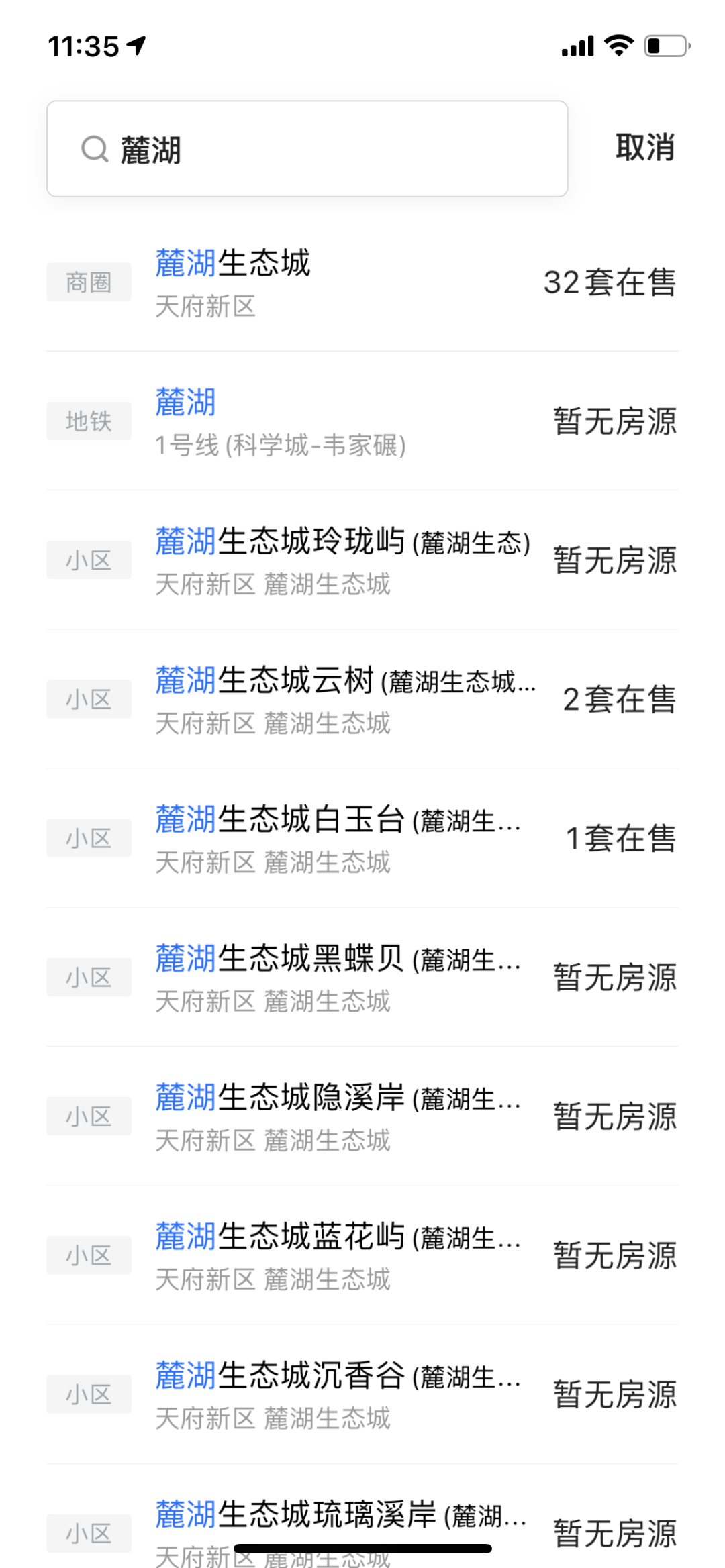Select the 麓湖生态城琉璃溪岸 community result

pos(362,1518)
